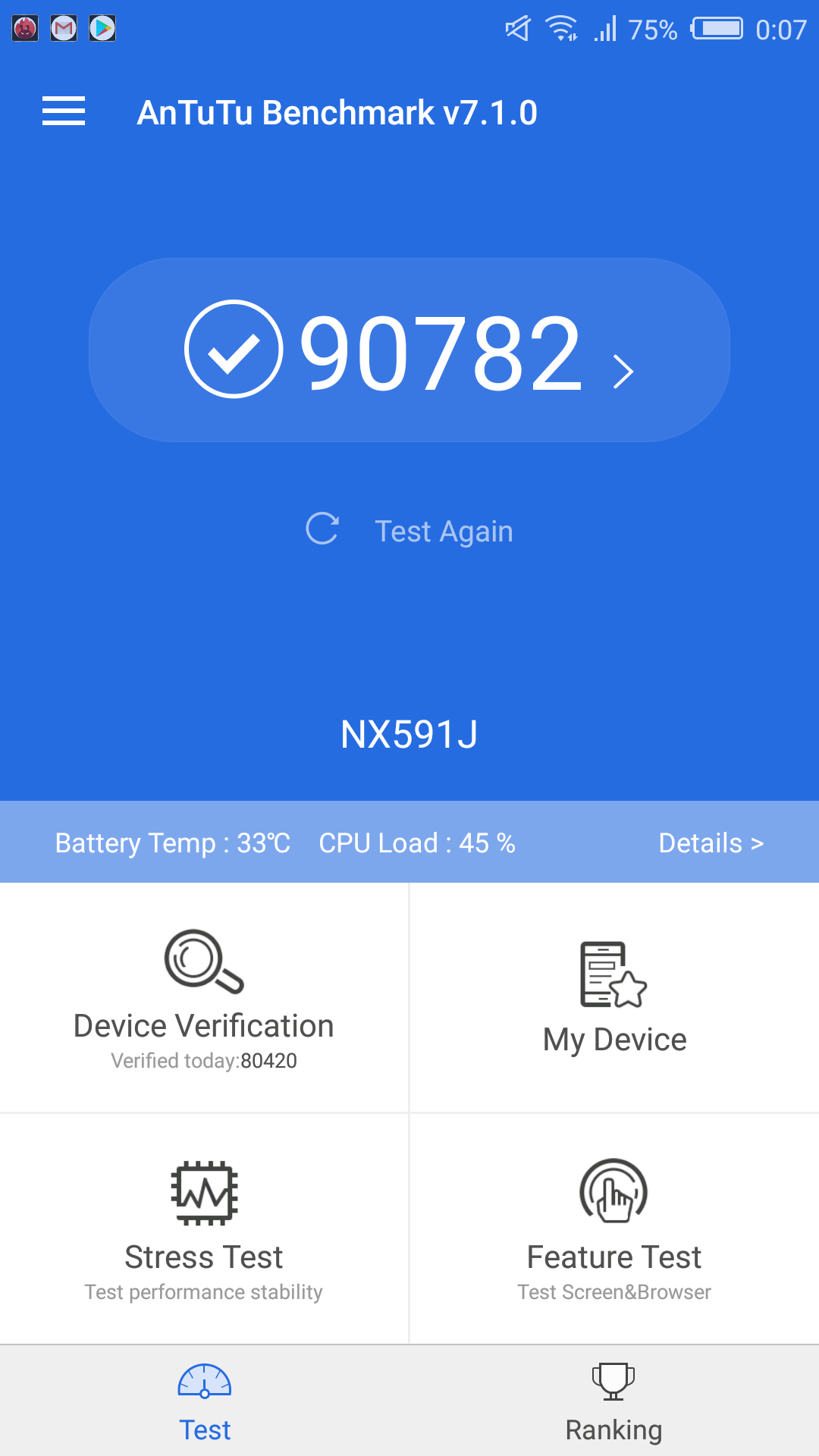Open Feature Test for Screen&Browser
The height and width of the screenshot is (1456, 819).
(x=614, y=1228)
